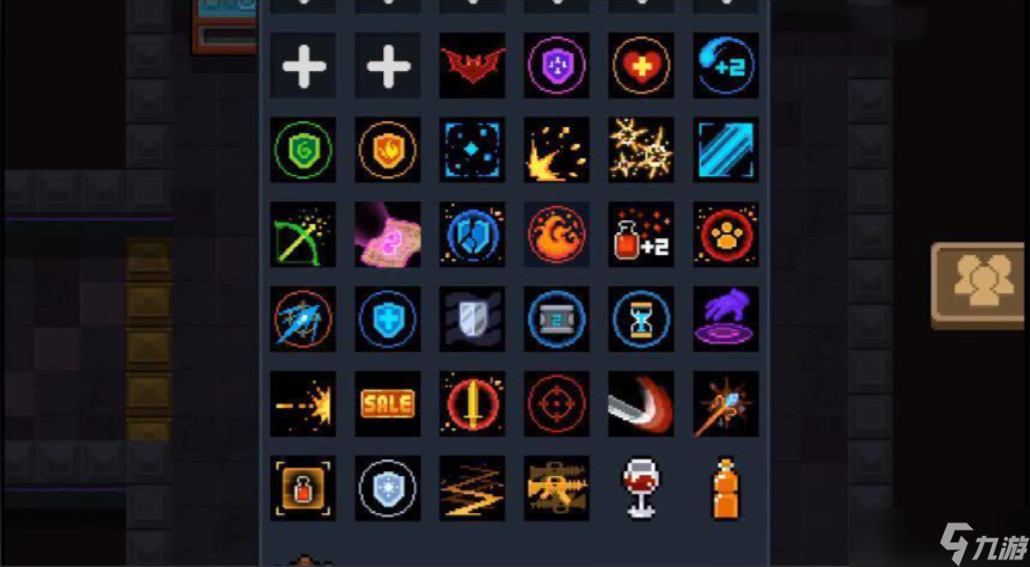Choose the blue cross shield buff
This screenshot has height=567, width=1030.
click(x=388, y=320)
